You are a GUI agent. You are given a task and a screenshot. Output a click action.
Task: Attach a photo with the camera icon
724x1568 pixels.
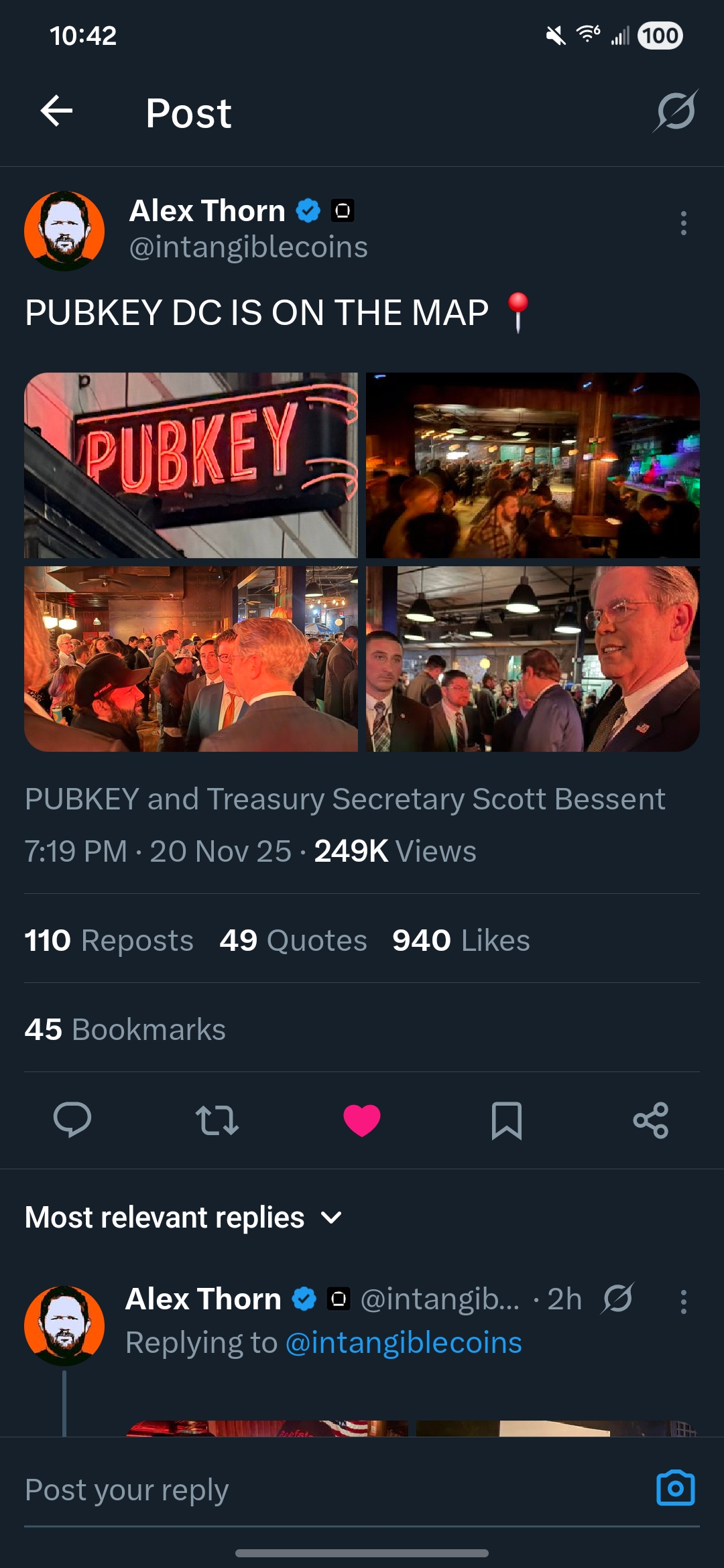tap(675, 1488)
